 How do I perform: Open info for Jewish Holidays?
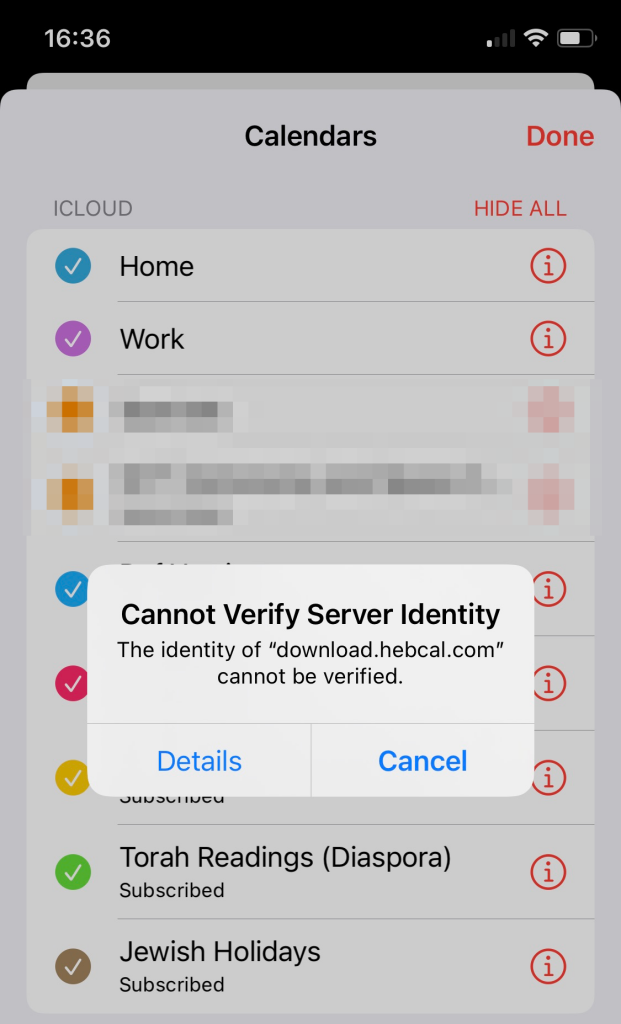coord(548,966)
